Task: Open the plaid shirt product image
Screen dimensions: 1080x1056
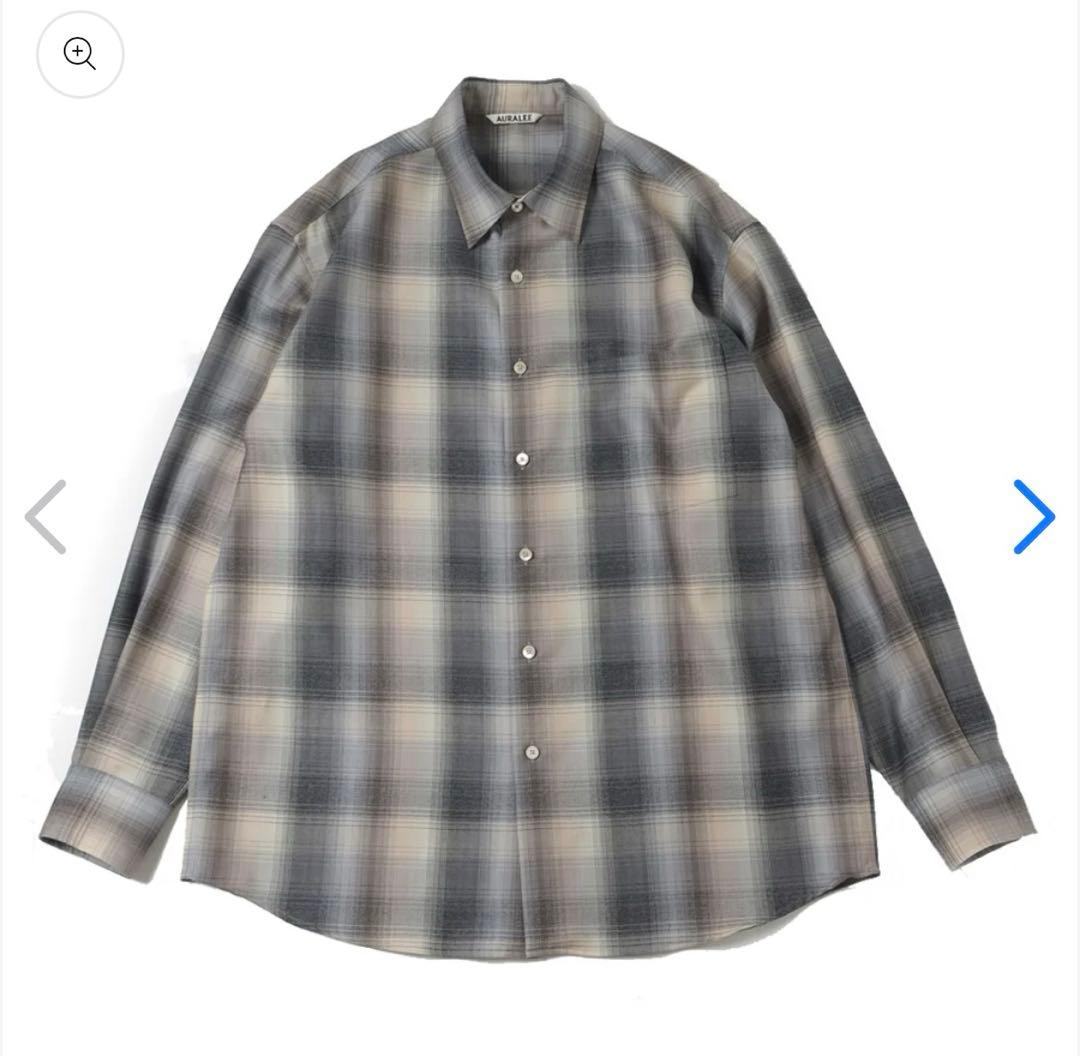Action: point(540,500)
